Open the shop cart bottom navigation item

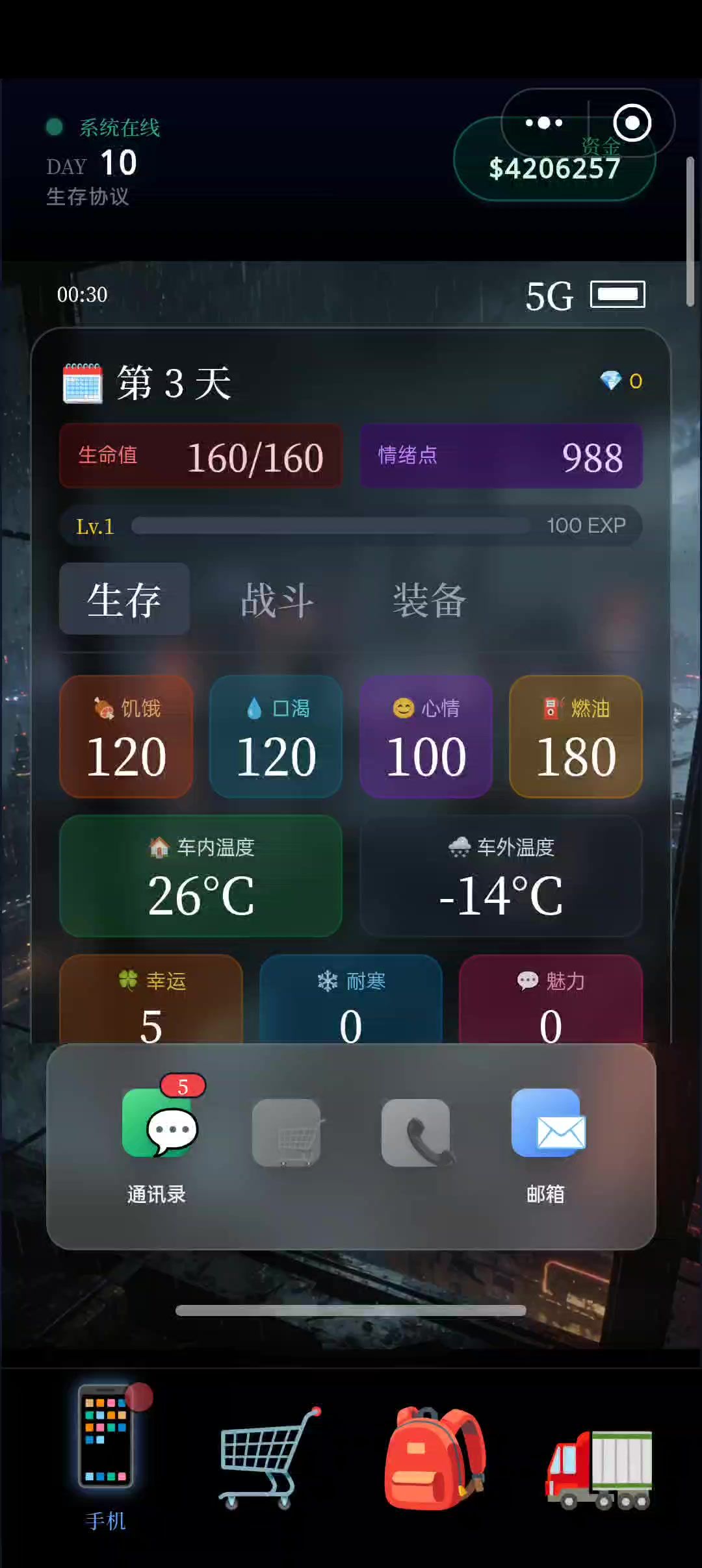click(268, 1458)
